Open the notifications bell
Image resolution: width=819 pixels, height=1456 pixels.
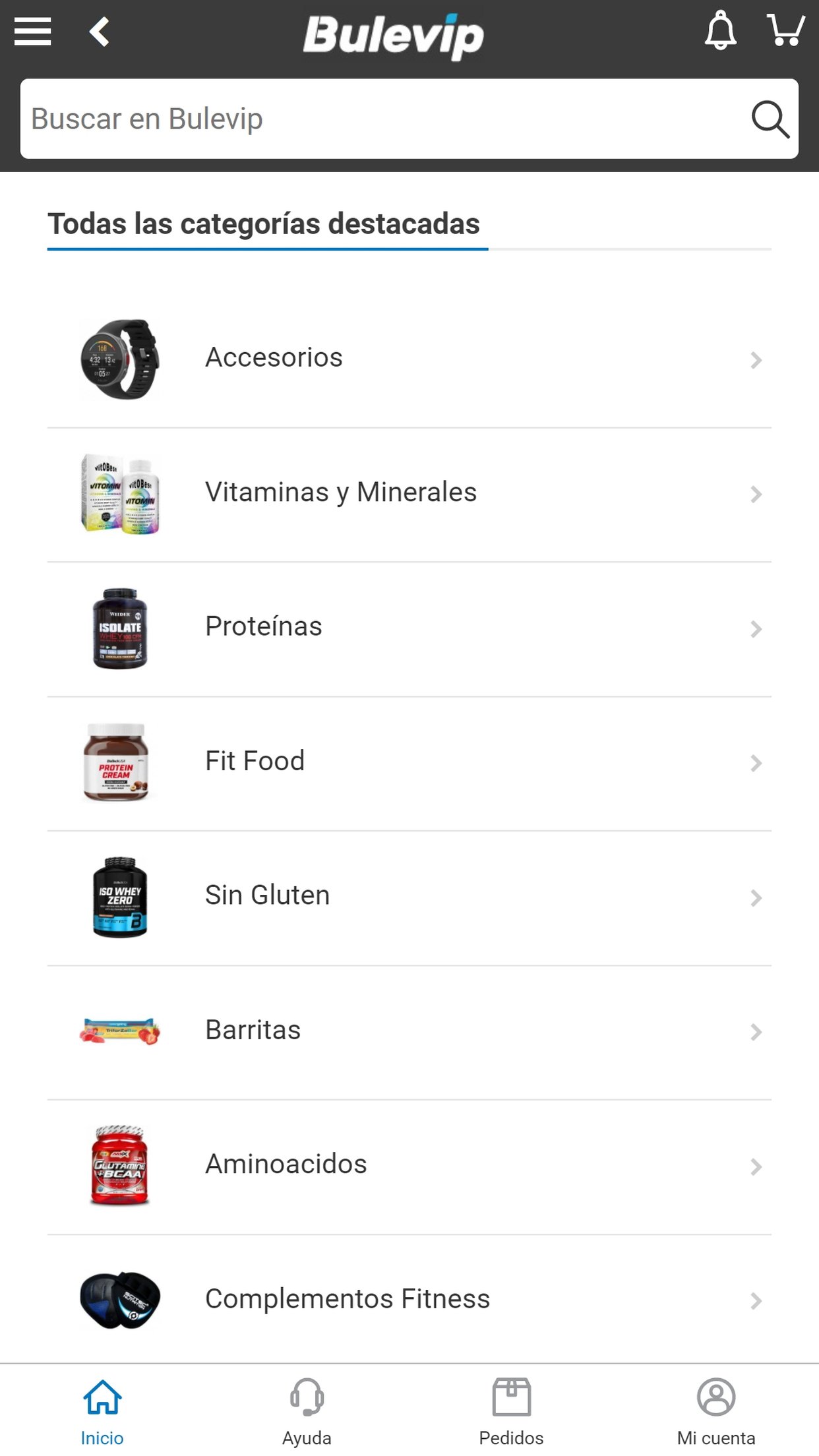(x=720, y=30)
